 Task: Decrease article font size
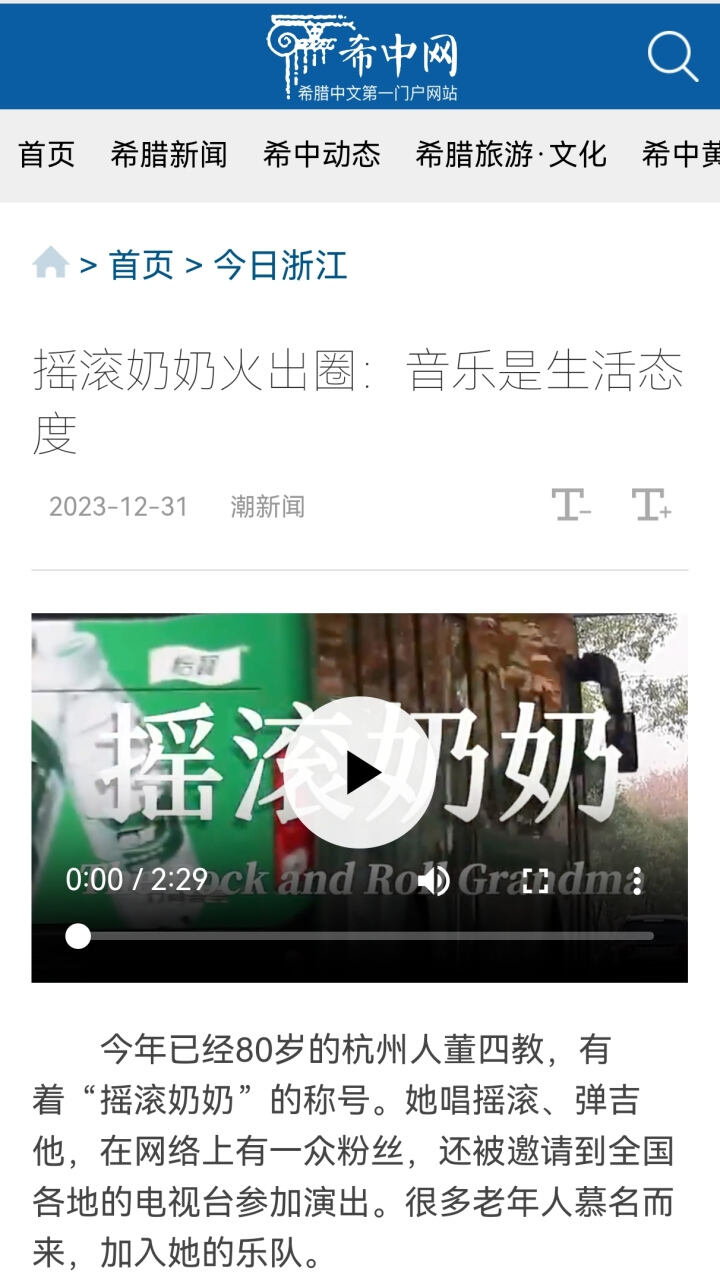tap(571, 505)
